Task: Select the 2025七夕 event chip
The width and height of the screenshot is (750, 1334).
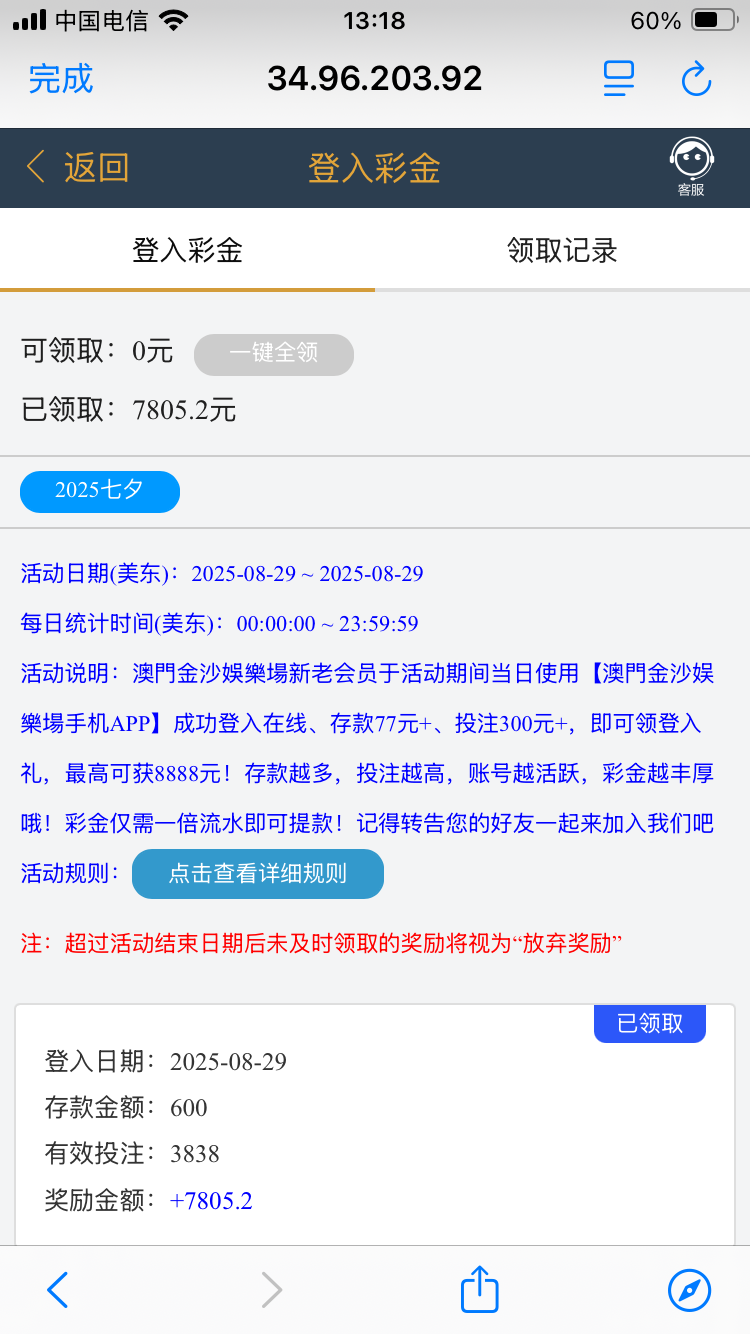Action: 100,491
